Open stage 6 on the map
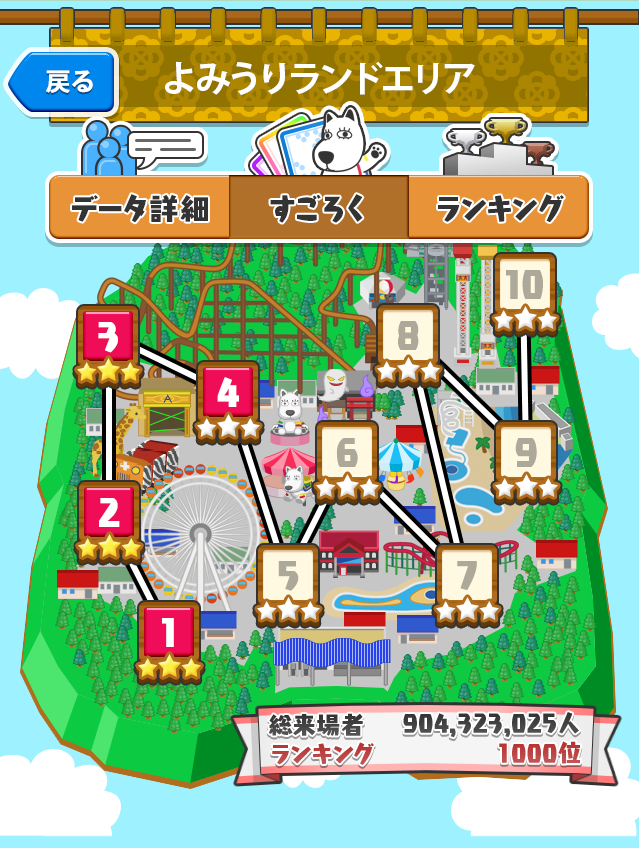The height and width of the screenshot is (848, 640). point(347,456)
